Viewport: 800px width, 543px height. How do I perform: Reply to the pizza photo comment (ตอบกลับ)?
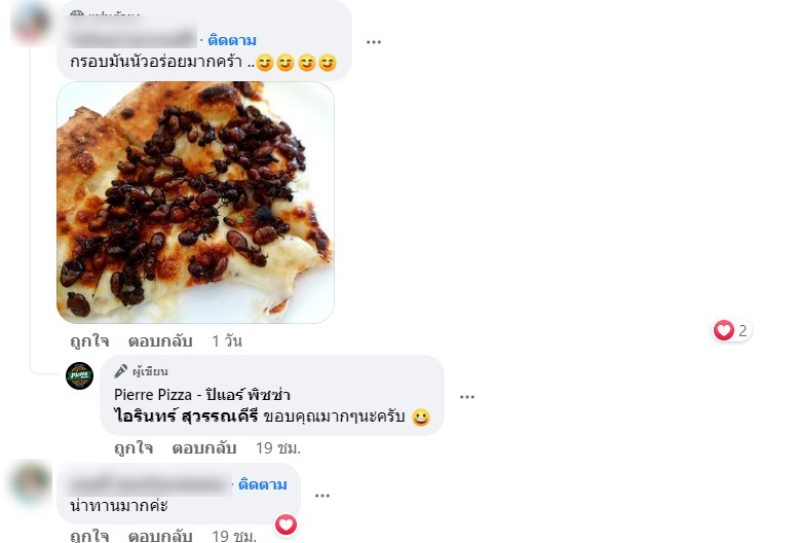(160, 341)
